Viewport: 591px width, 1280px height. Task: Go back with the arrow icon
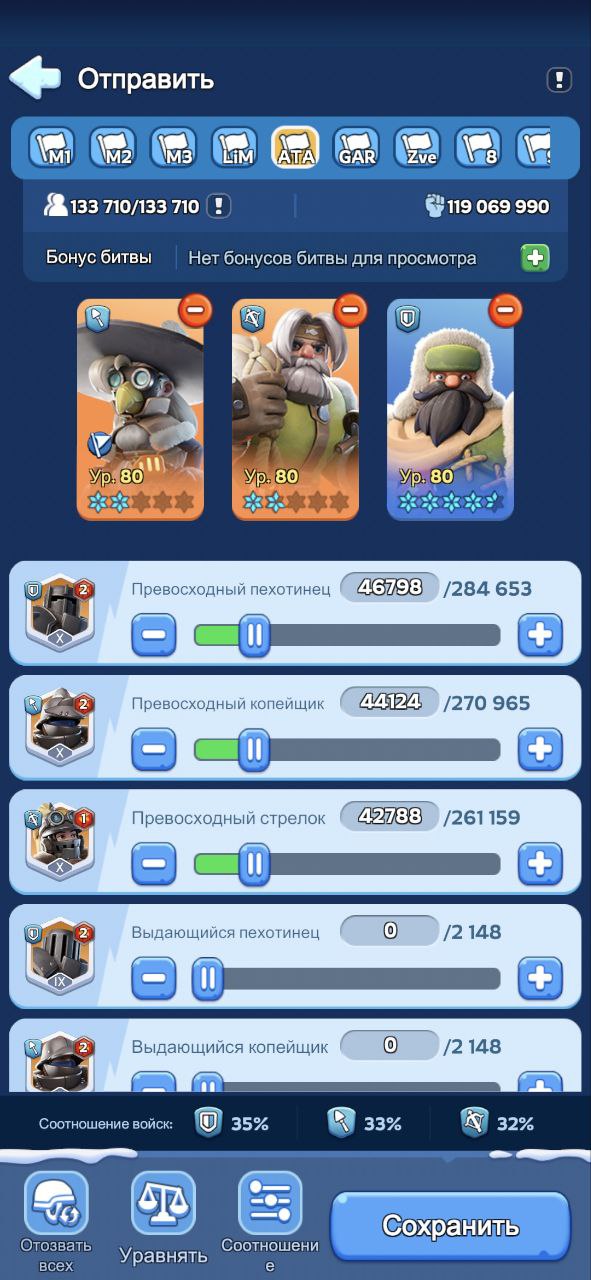pyautogui.click(x=35, y=78)
